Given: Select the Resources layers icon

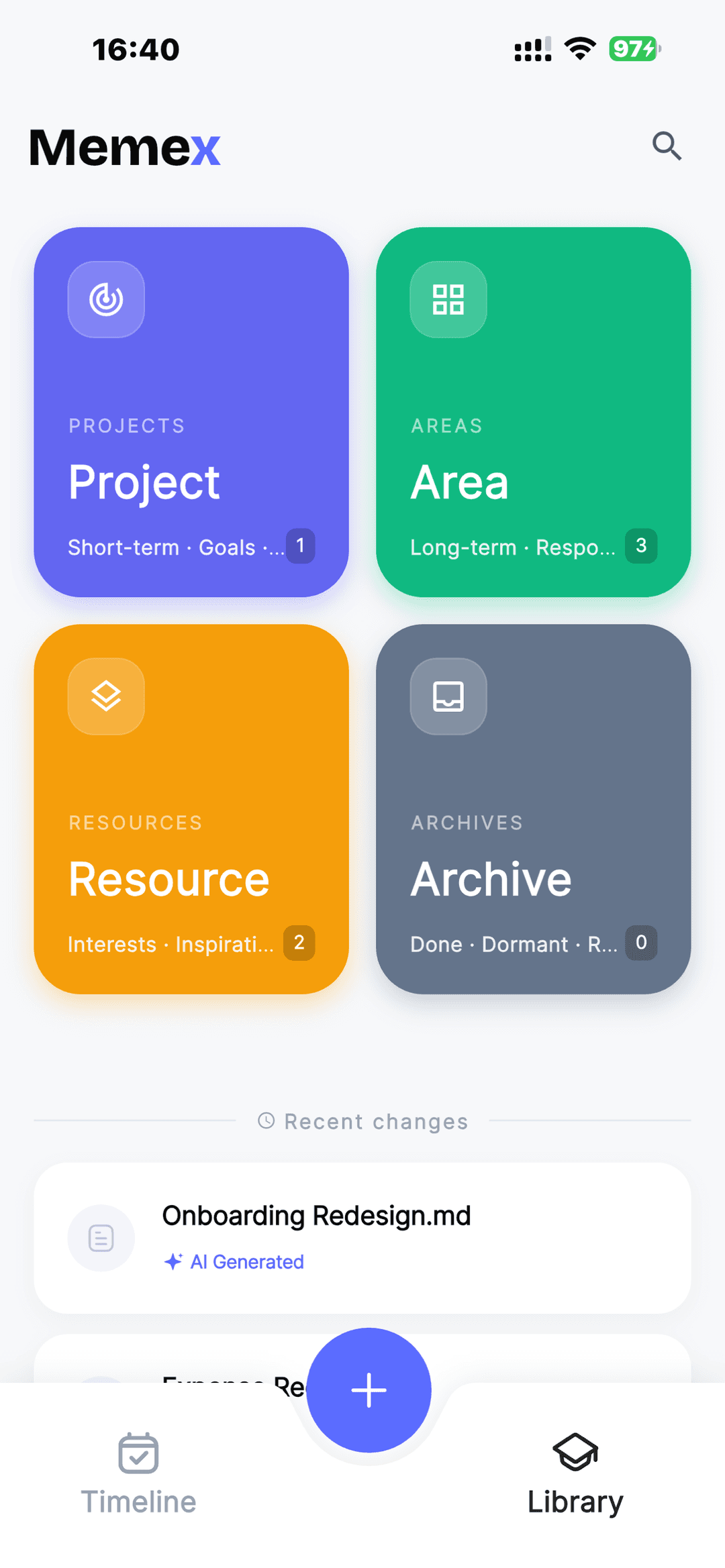Looking at the screenshot, I should (x=106, y=696).
